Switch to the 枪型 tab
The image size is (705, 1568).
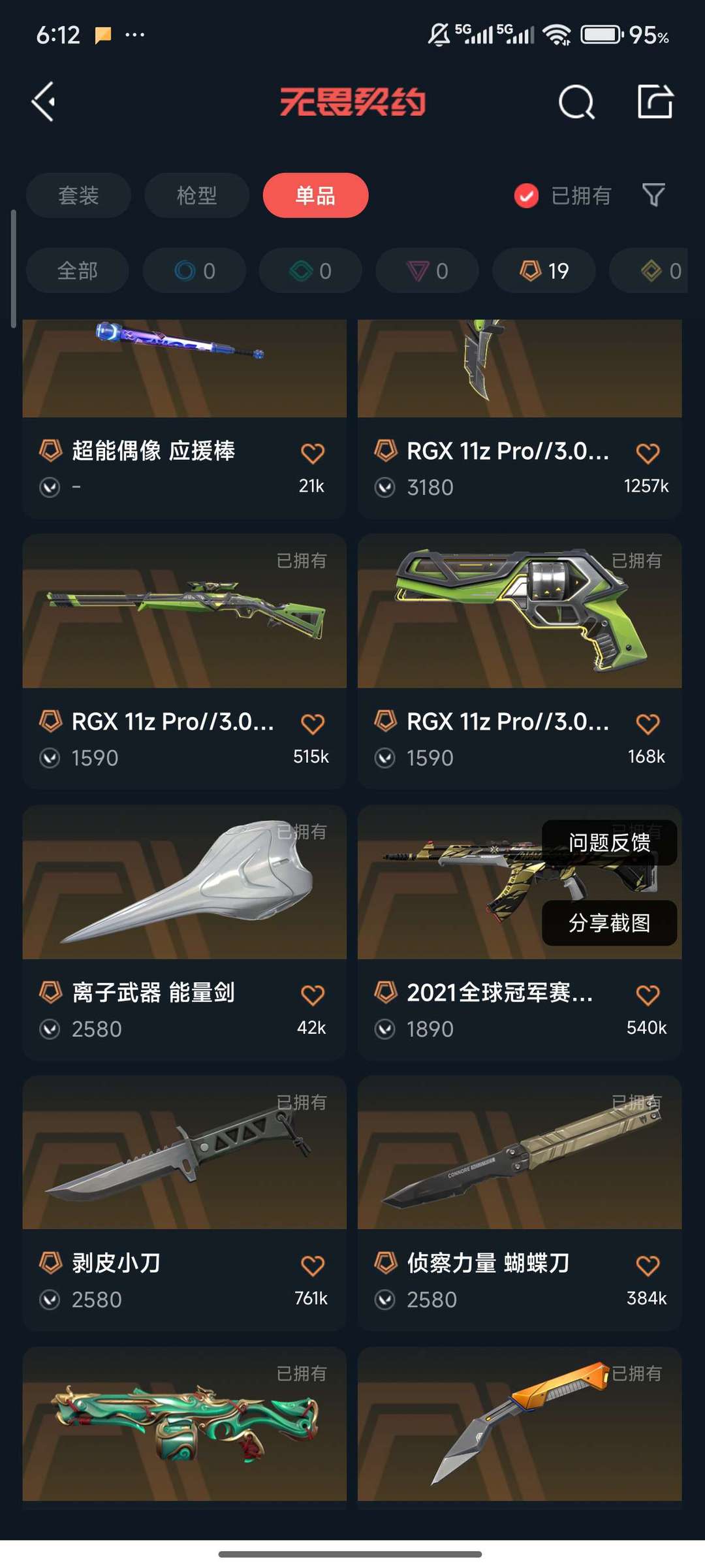pos(196,195)
